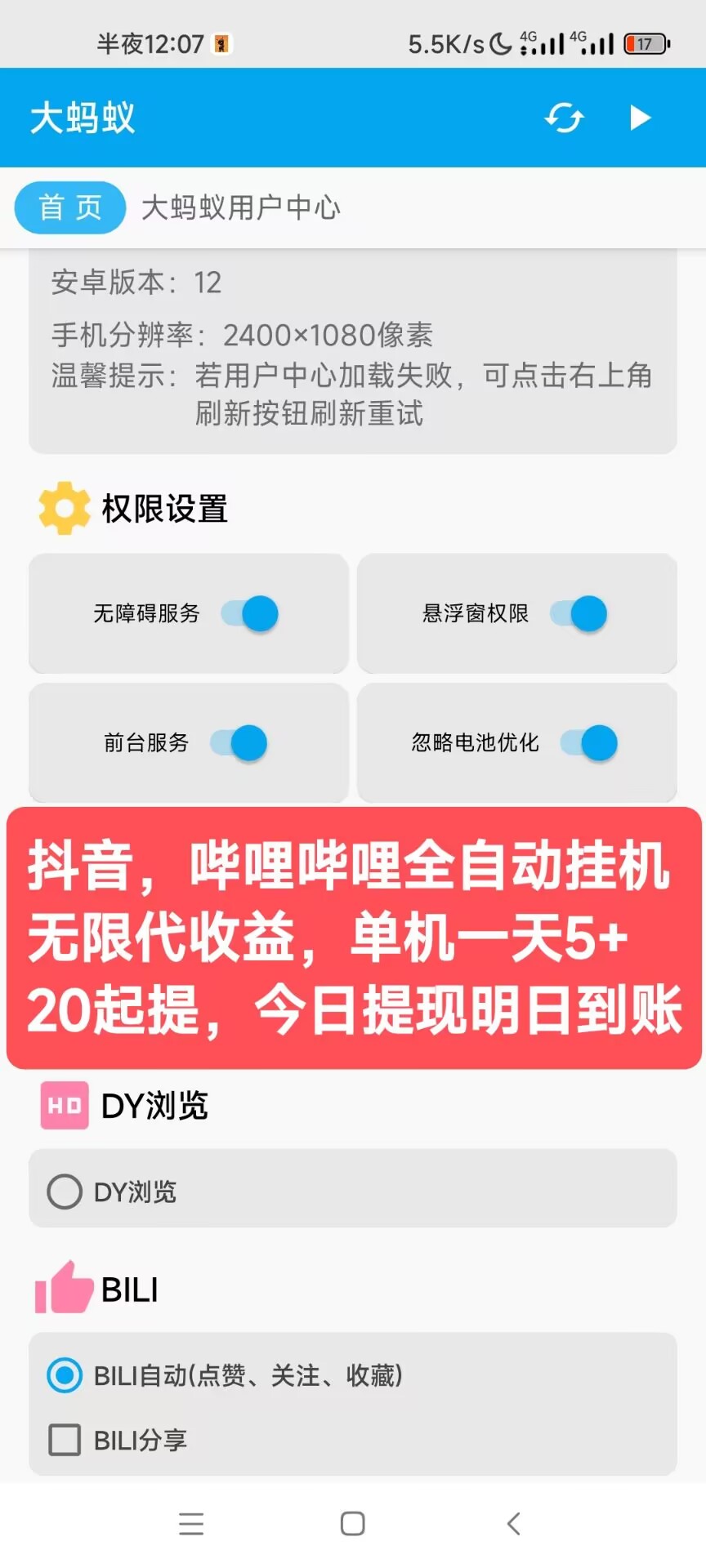Check the BILI分享 checkbox
The width and height of the screenshot is (706, 1568).
coord(65,1440)
